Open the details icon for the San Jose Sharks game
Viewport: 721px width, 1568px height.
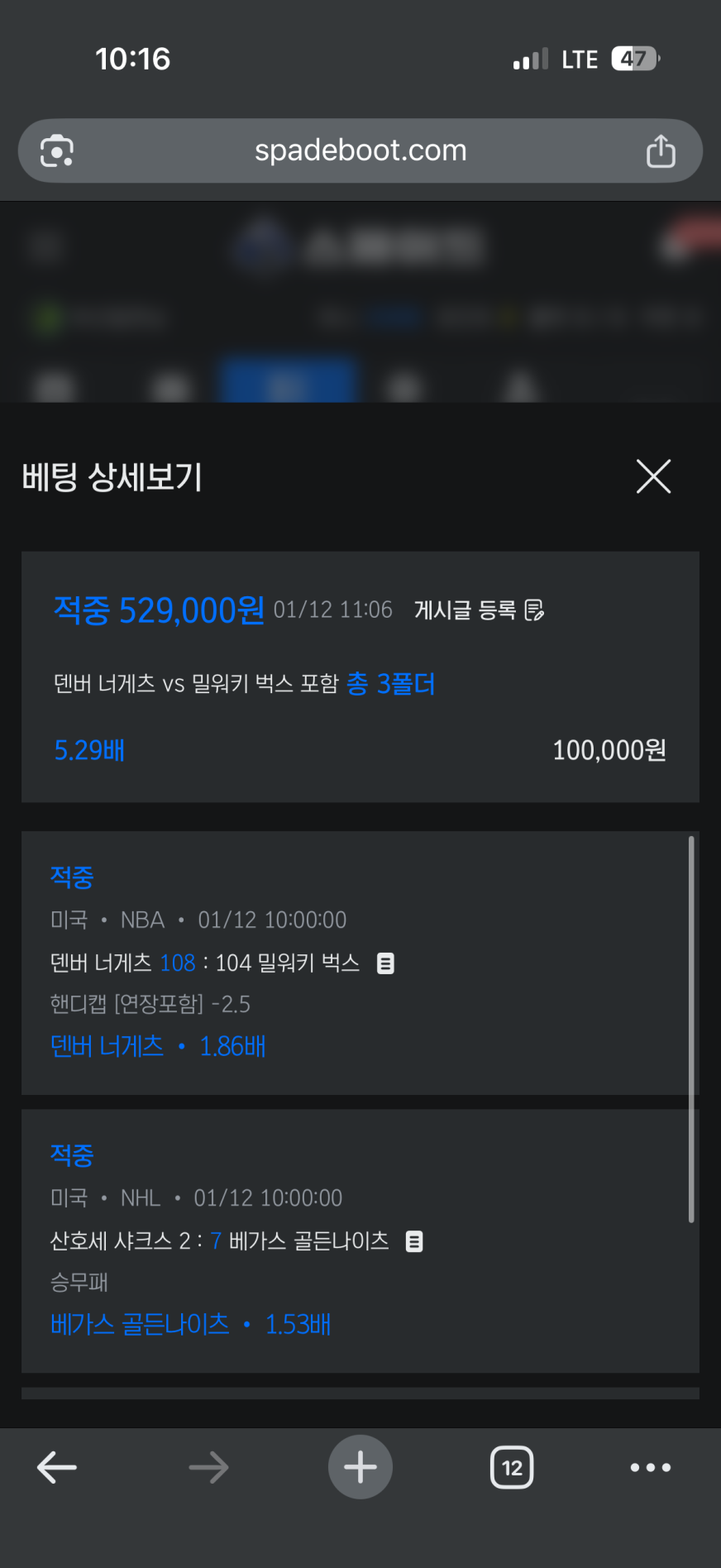click(414, 1241)
